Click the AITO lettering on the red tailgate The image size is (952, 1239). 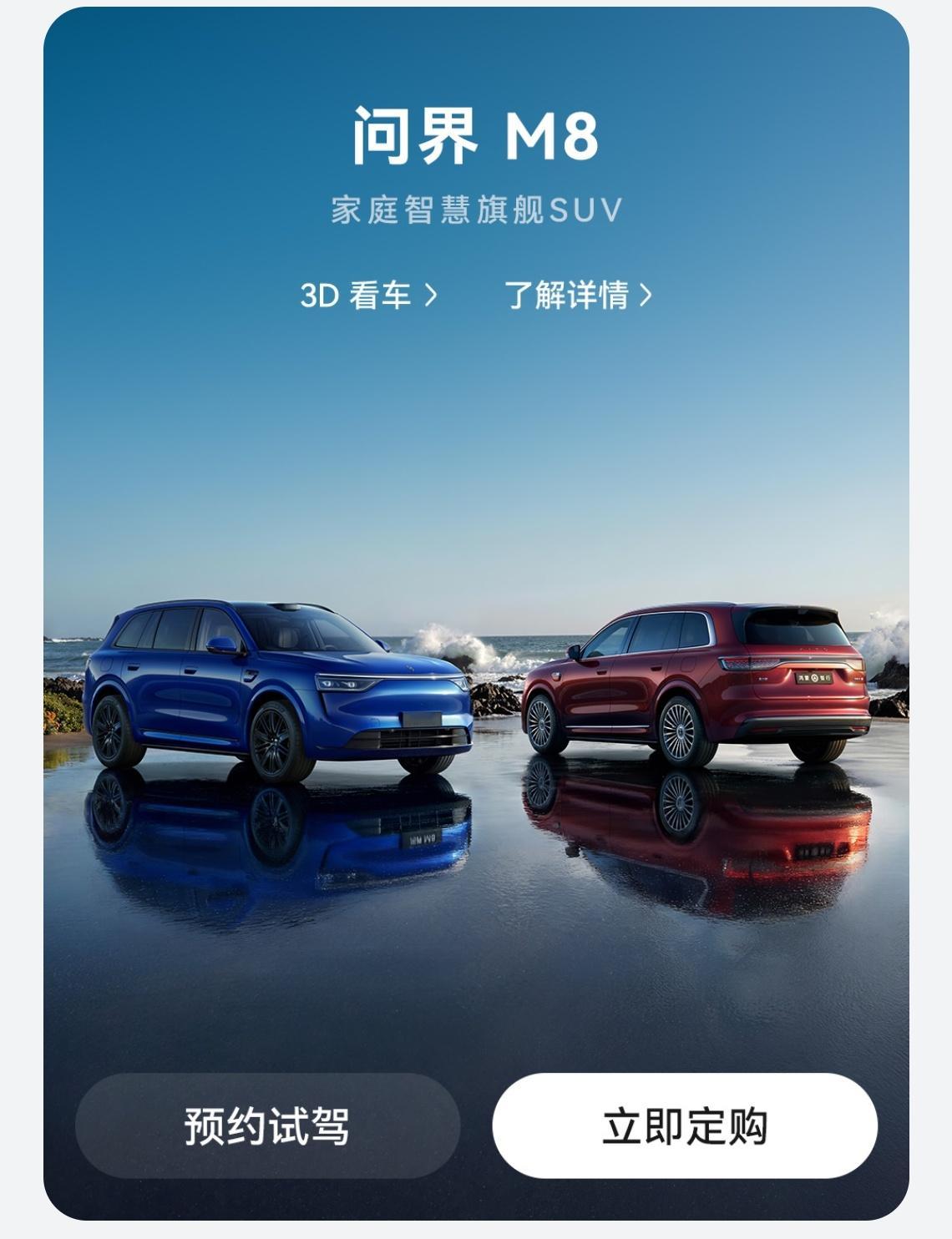point(813,648)
